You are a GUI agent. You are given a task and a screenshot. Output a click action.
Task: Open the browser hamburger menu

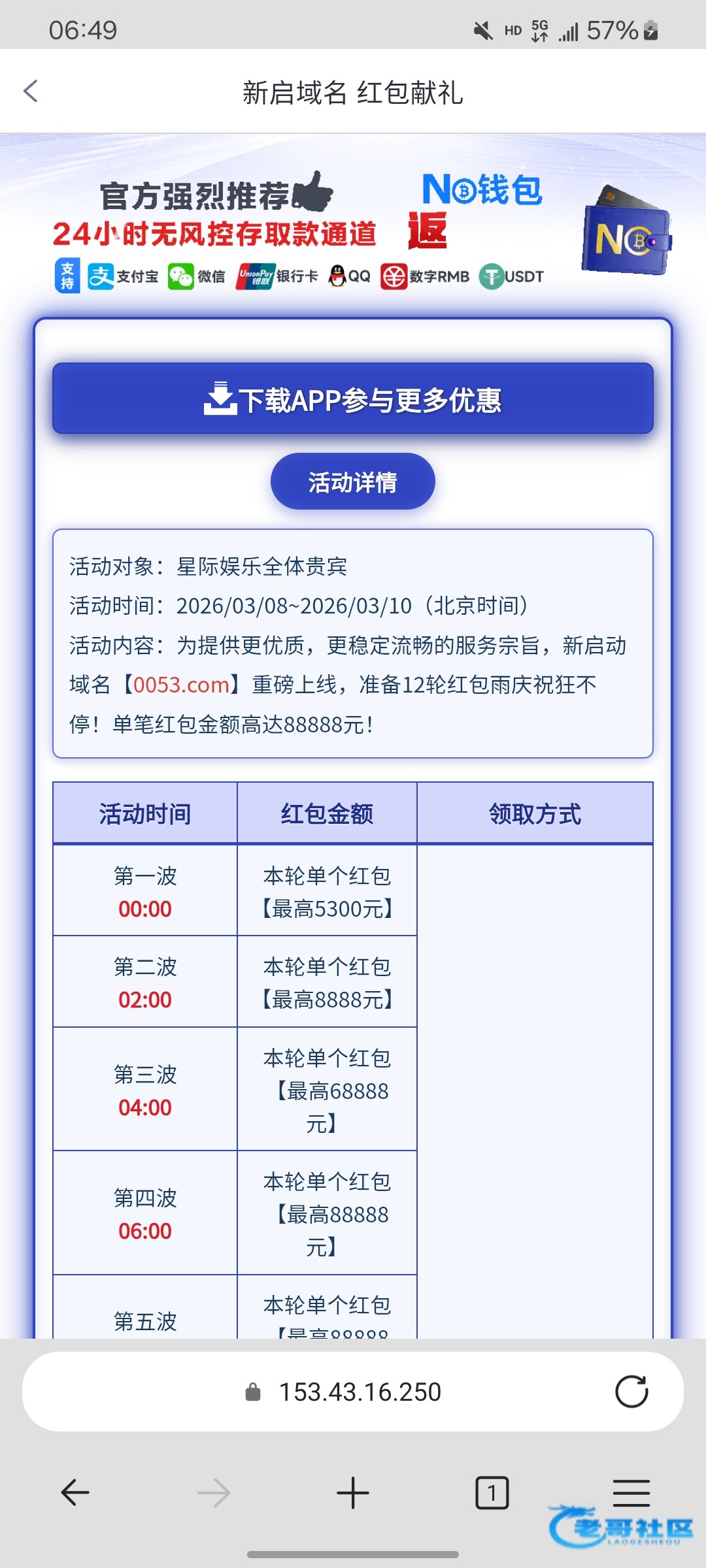tap(631, 1493)
